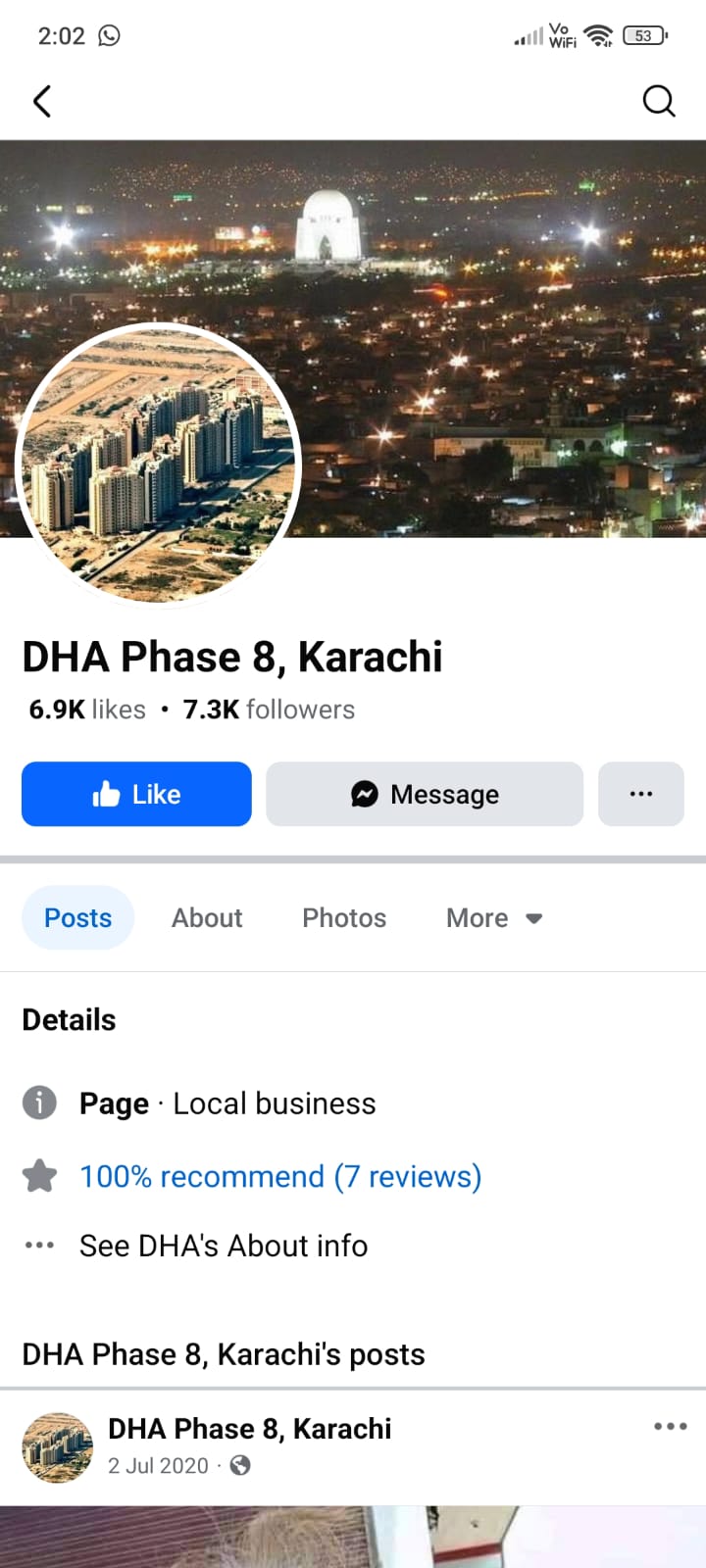The image size is (706, 1568).
Task: Tap the star icon beside recommendations
Action: [x=39, y=1175]
